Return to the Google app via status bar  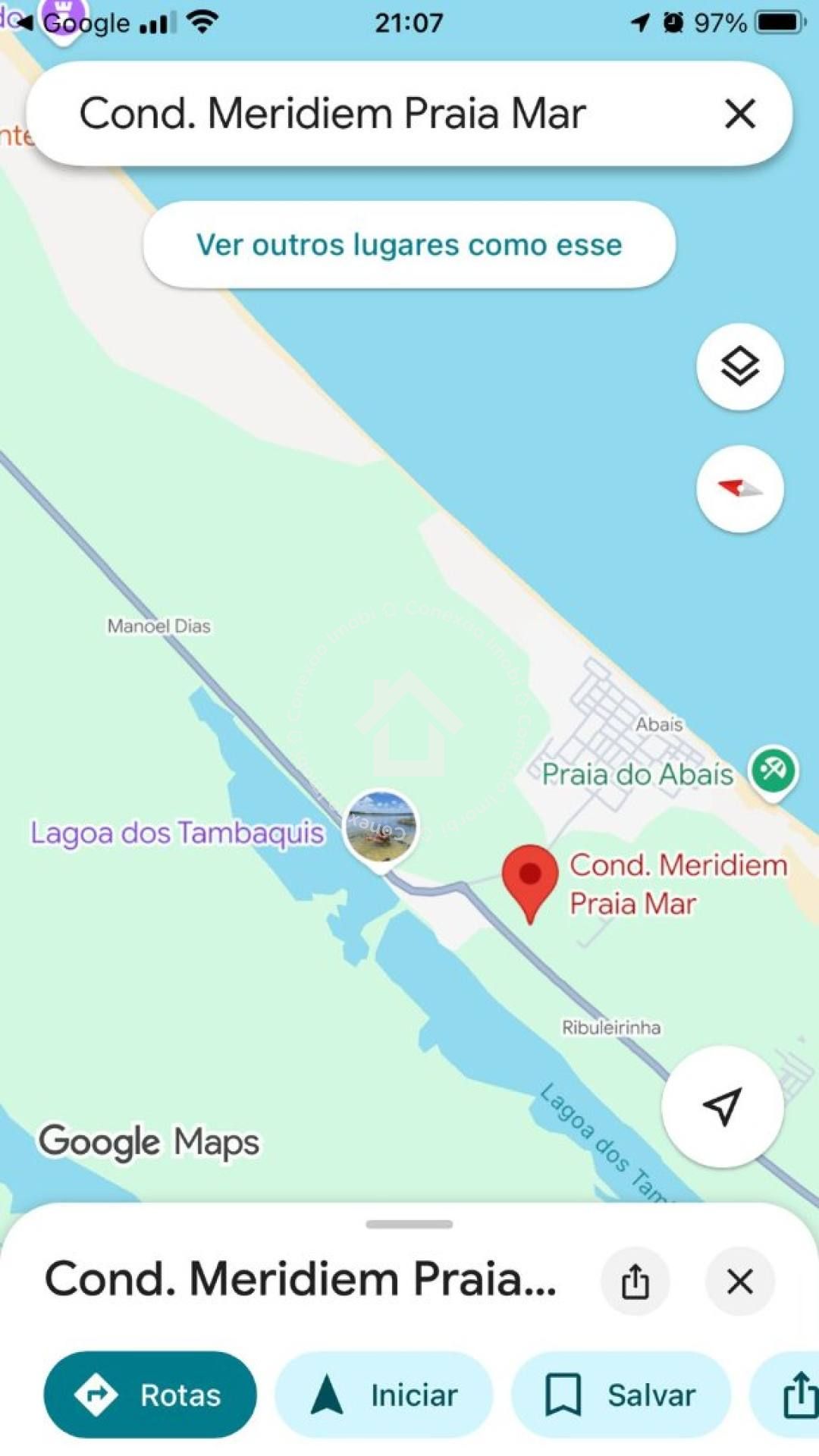coord(76,23)
